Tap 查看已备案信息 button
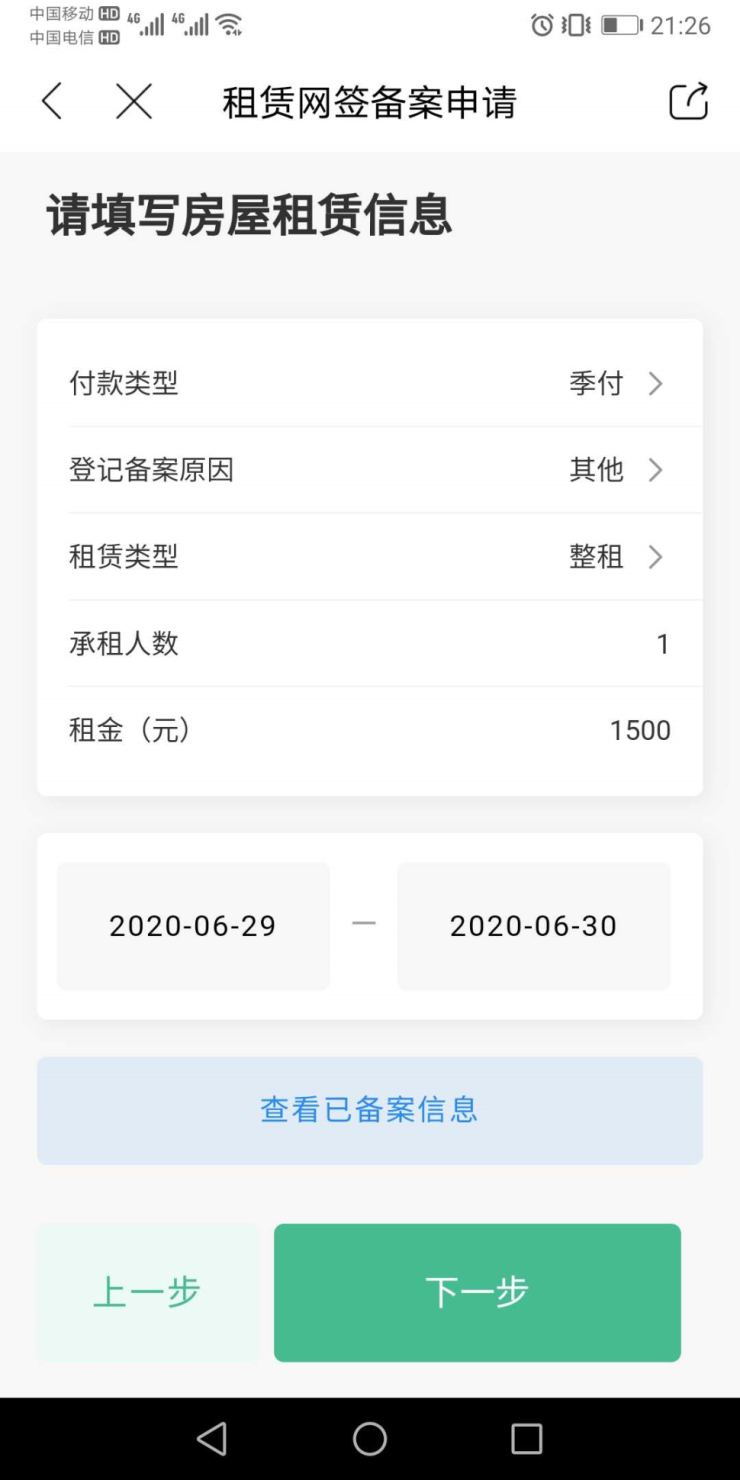This screenshot has height=1480, width=740. [370, 1110]
